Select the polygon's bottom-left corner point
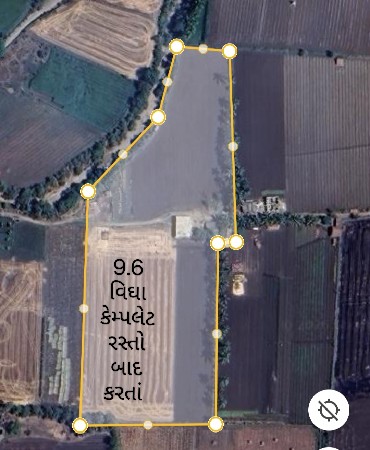Image resolution: width=370 pixels, height=450 pixels. [x=80, y=425]
